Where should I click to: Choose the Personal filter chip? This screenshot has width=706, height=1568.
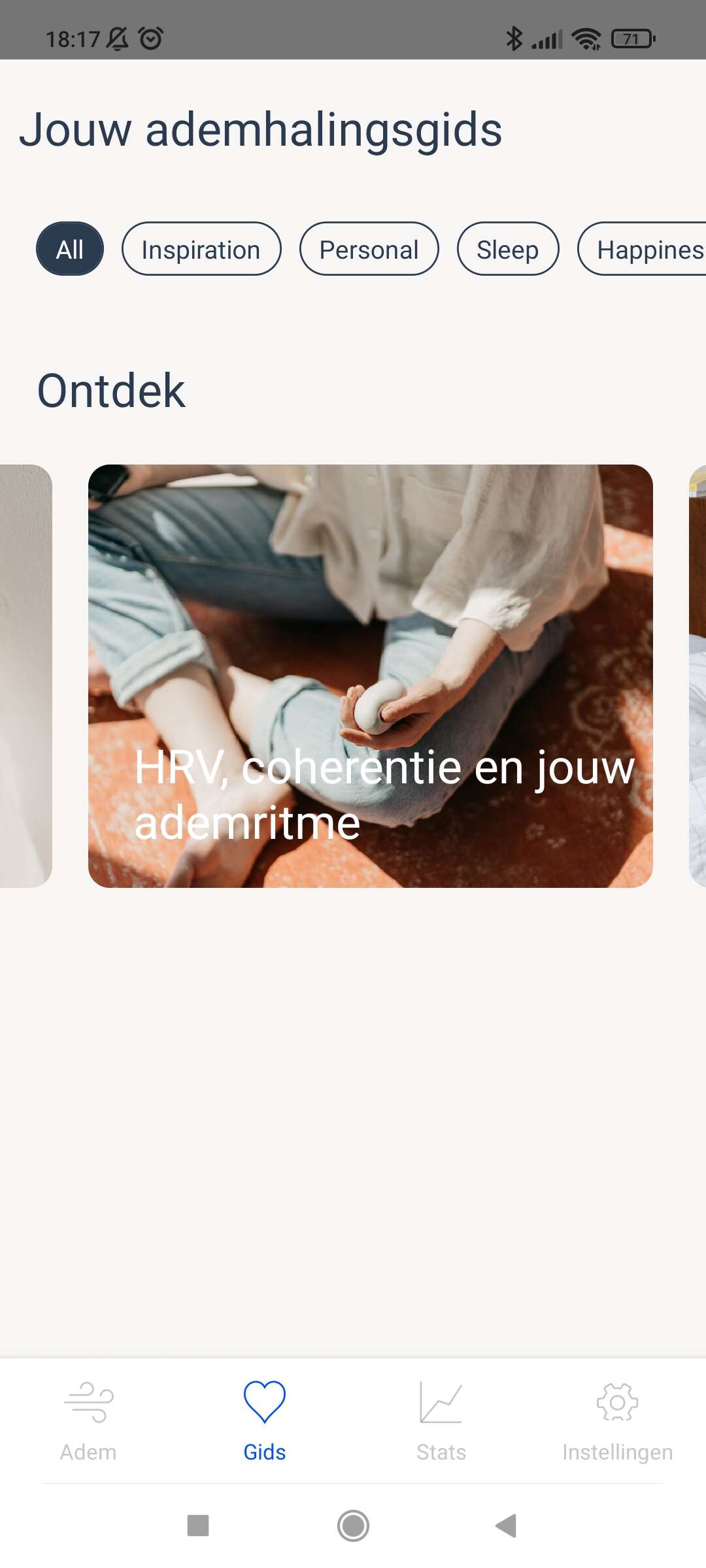click(369, 249)
